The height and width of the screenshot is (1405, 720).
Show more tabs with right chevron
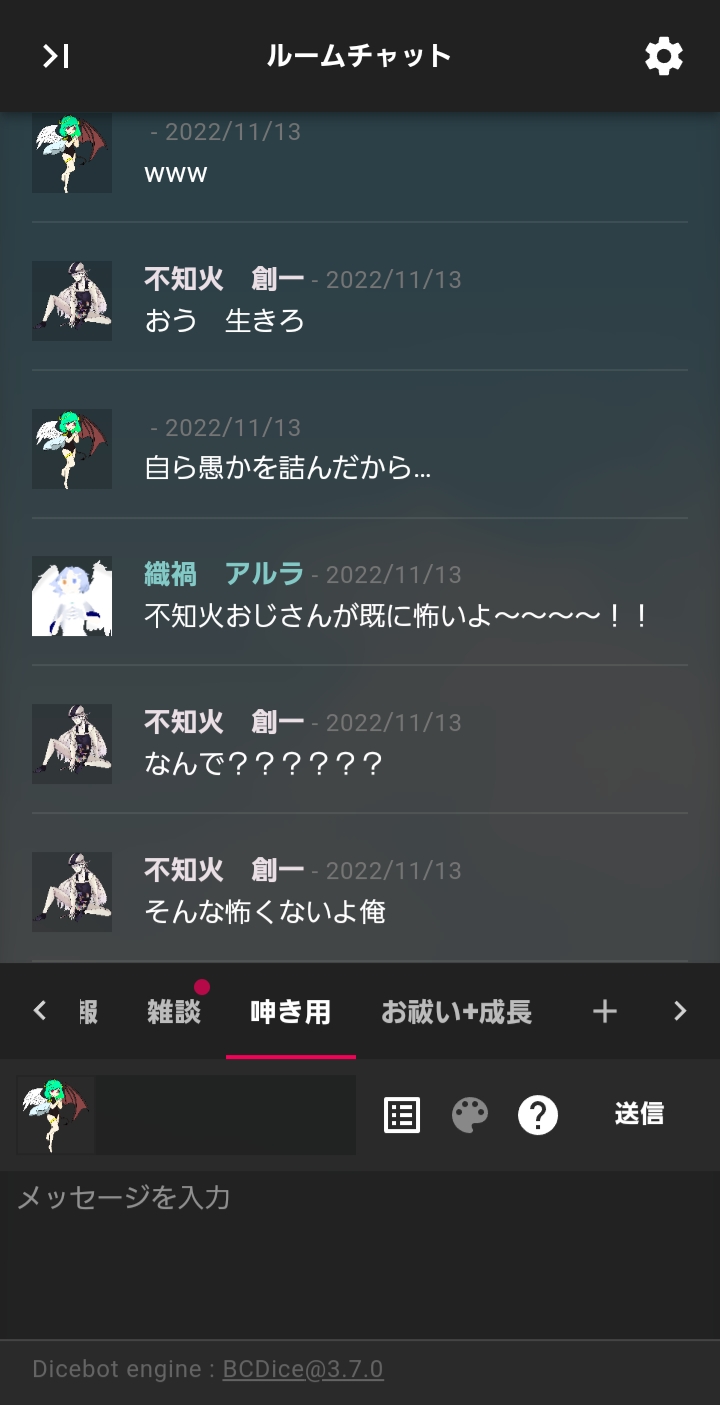click(680, 1012)
